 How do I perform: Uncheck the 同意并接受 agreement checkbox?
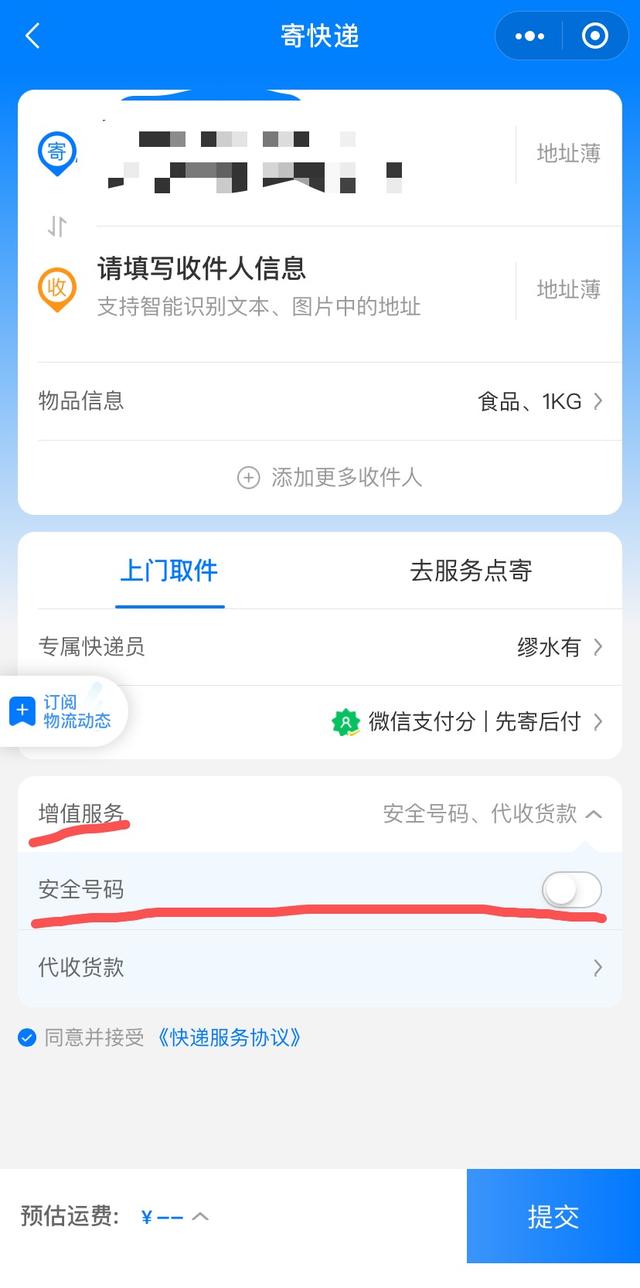coord(27,1038)
